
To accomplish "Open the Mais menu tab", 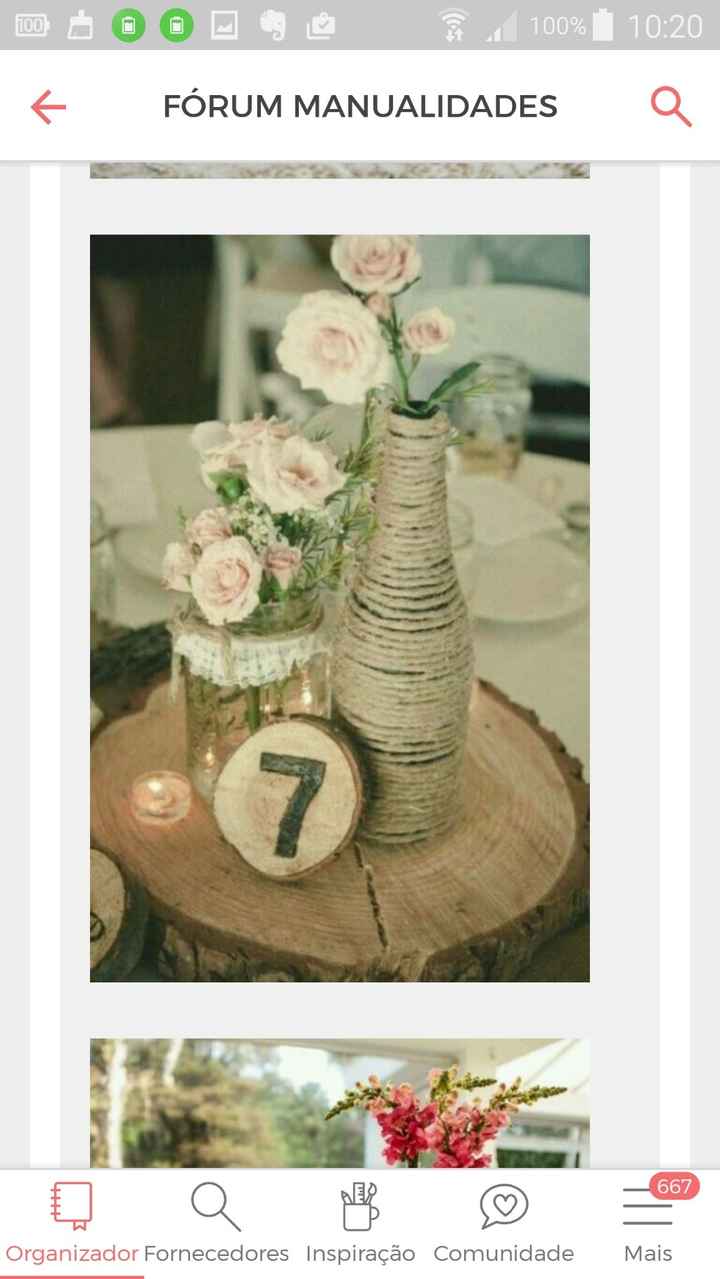I will coord(648,1224).
